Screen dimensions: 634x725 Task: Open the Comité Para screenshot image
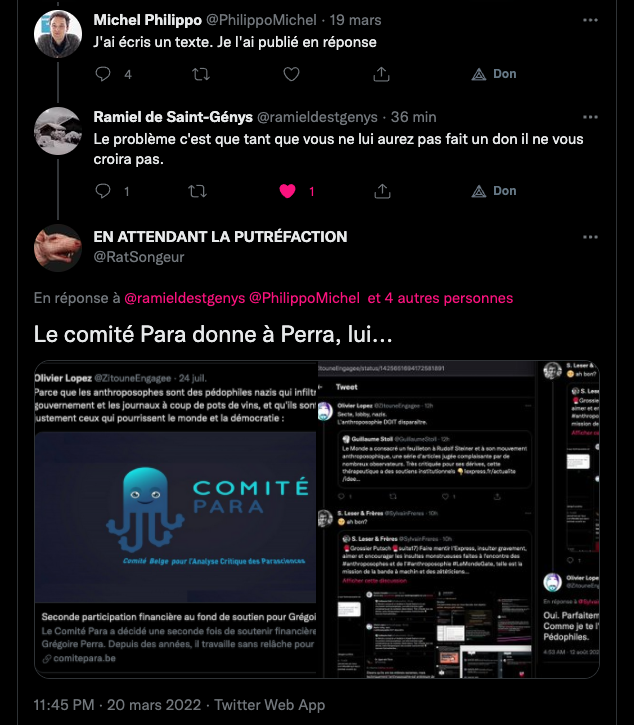pyautogui.click(x=175, y=519)
